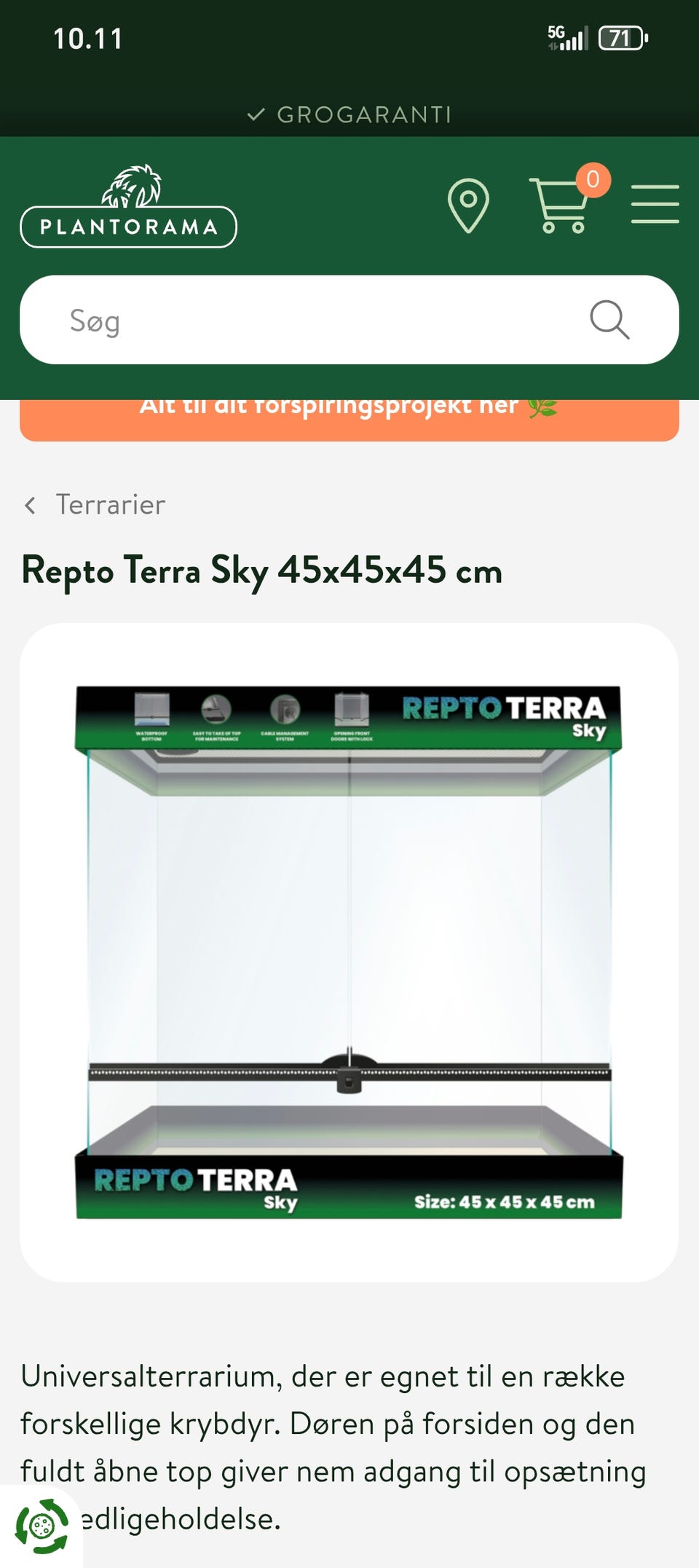The height and width of the screenshot is (1568, 699).
Task: Tap the Grogaranti link in top bar
Action: [x=349, y=114]
